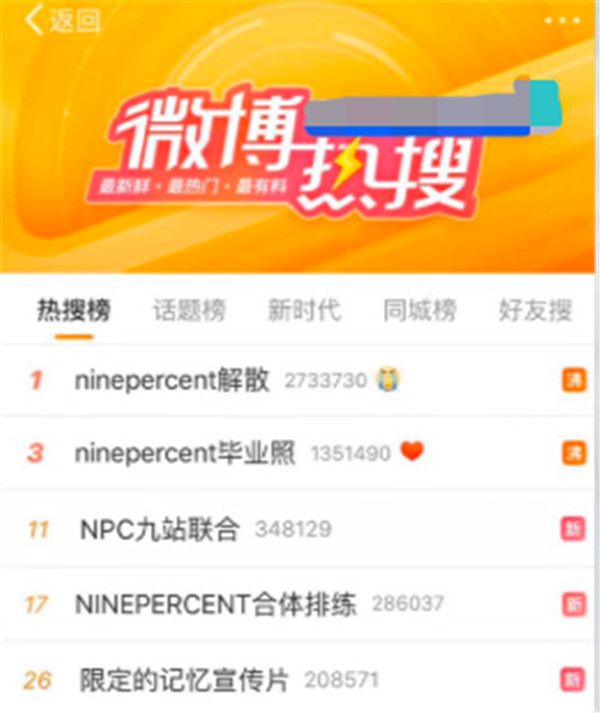The height and width of the screenshot is (713, 600).
Task: Select the 热搜榜 tab
Action: [74, 311]
